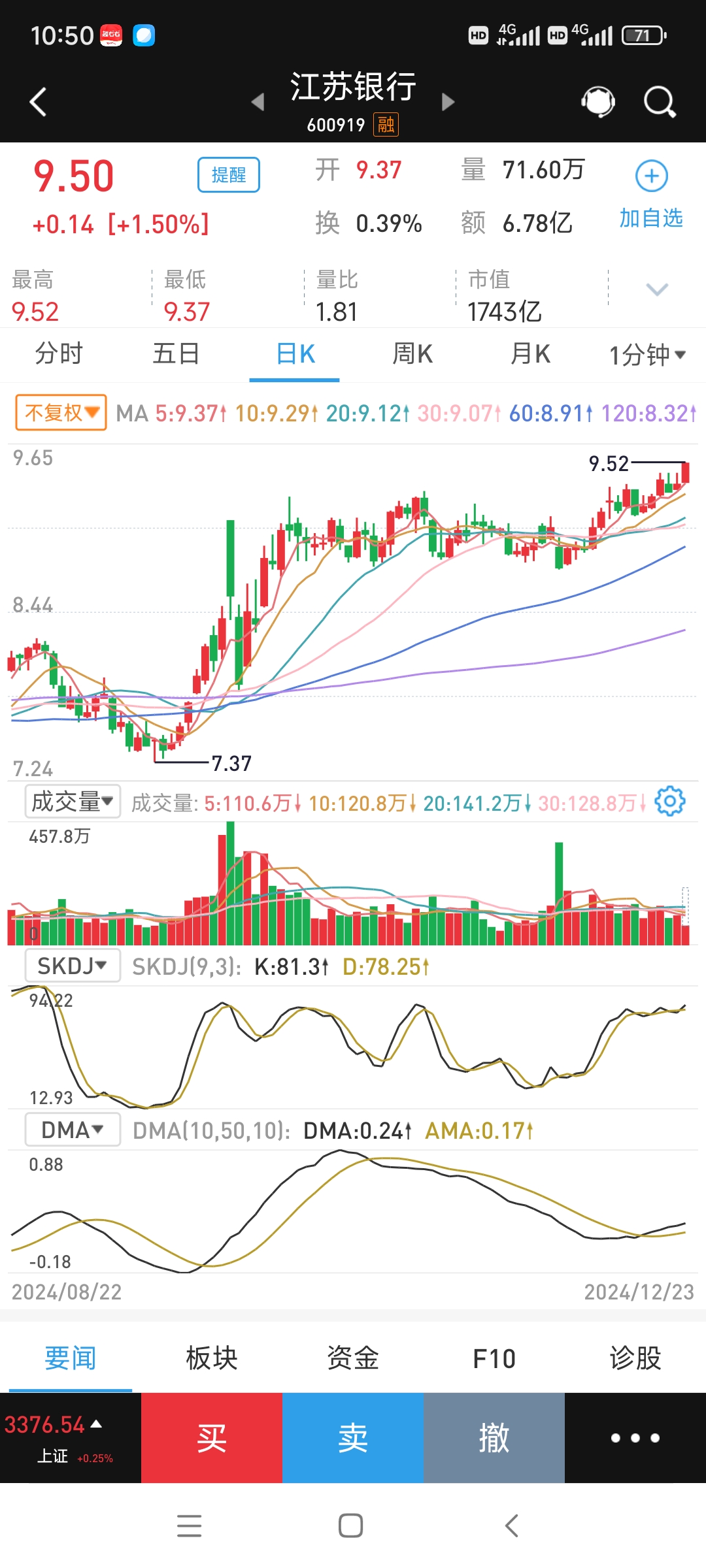
Task: Switch to the 周K weekly chart tab
Action: tap(411, 353)
